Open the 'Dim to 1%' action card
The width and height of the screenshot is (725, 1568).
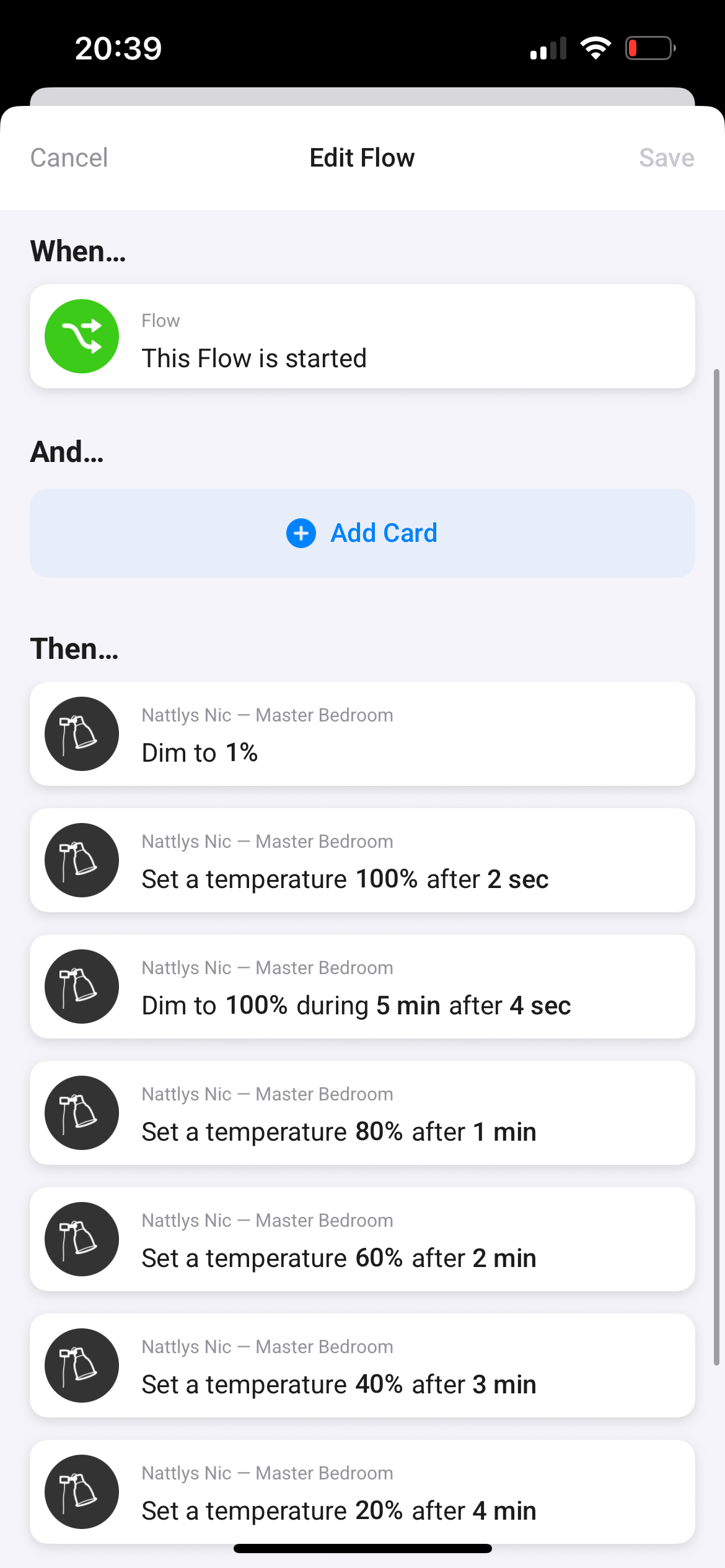click(x=362, y=734)
